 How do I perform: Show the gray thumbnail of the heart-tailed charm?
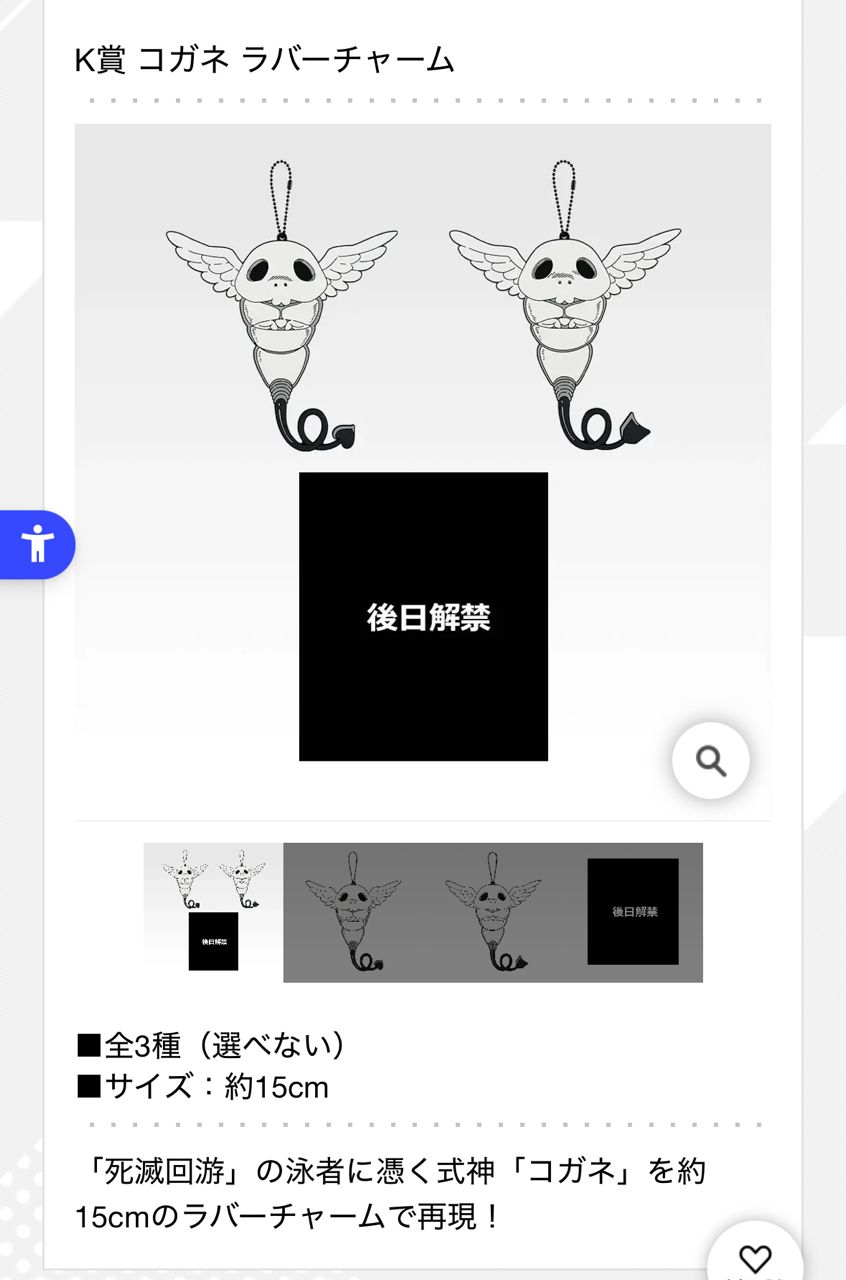353,912
